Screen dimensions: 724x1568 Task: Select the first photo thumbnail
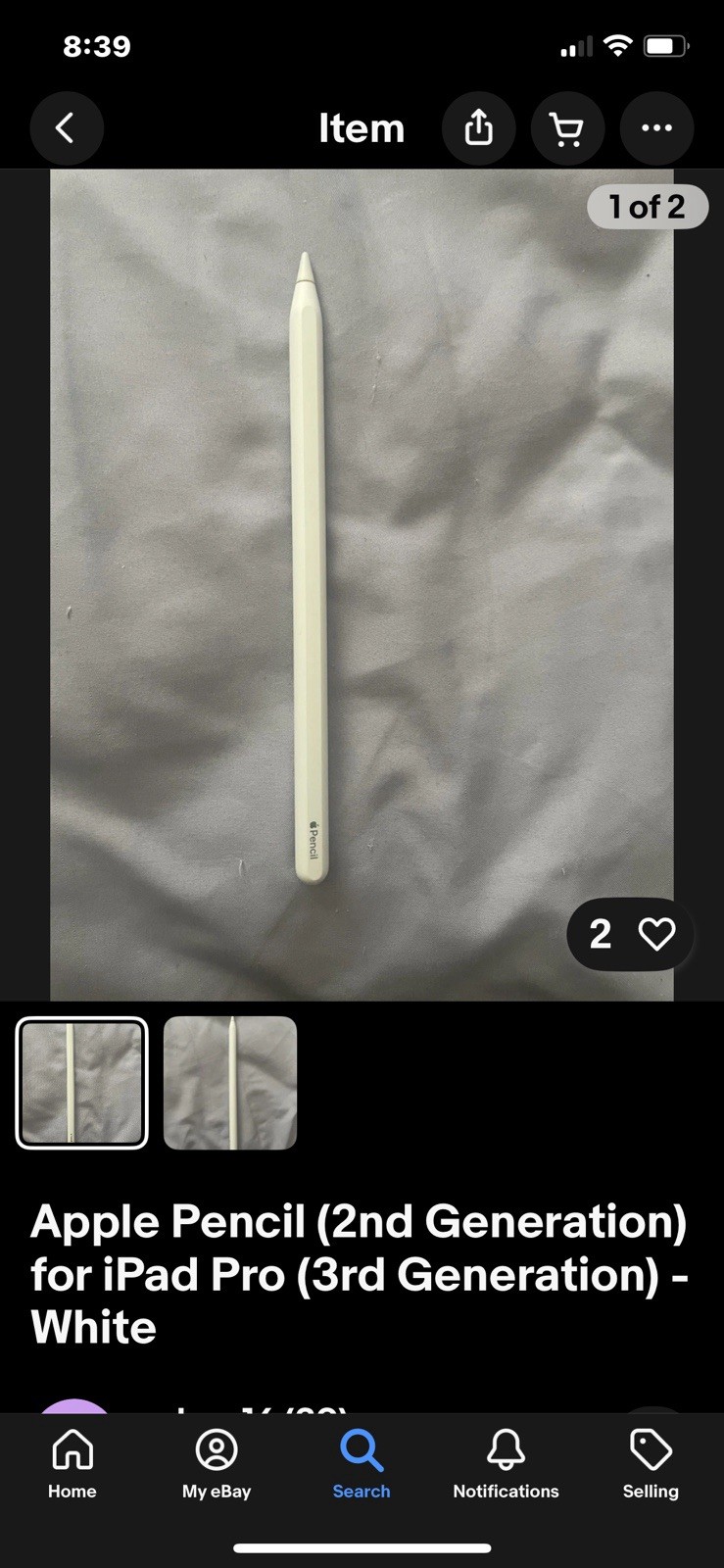(x=82, y=1083)
